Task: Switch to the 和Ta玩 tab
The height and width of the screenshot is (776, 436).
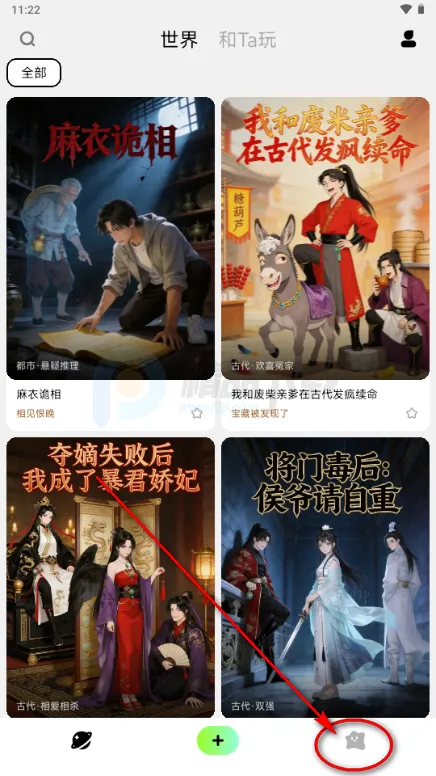Action: pyautogui.click(x=247, y=40)
